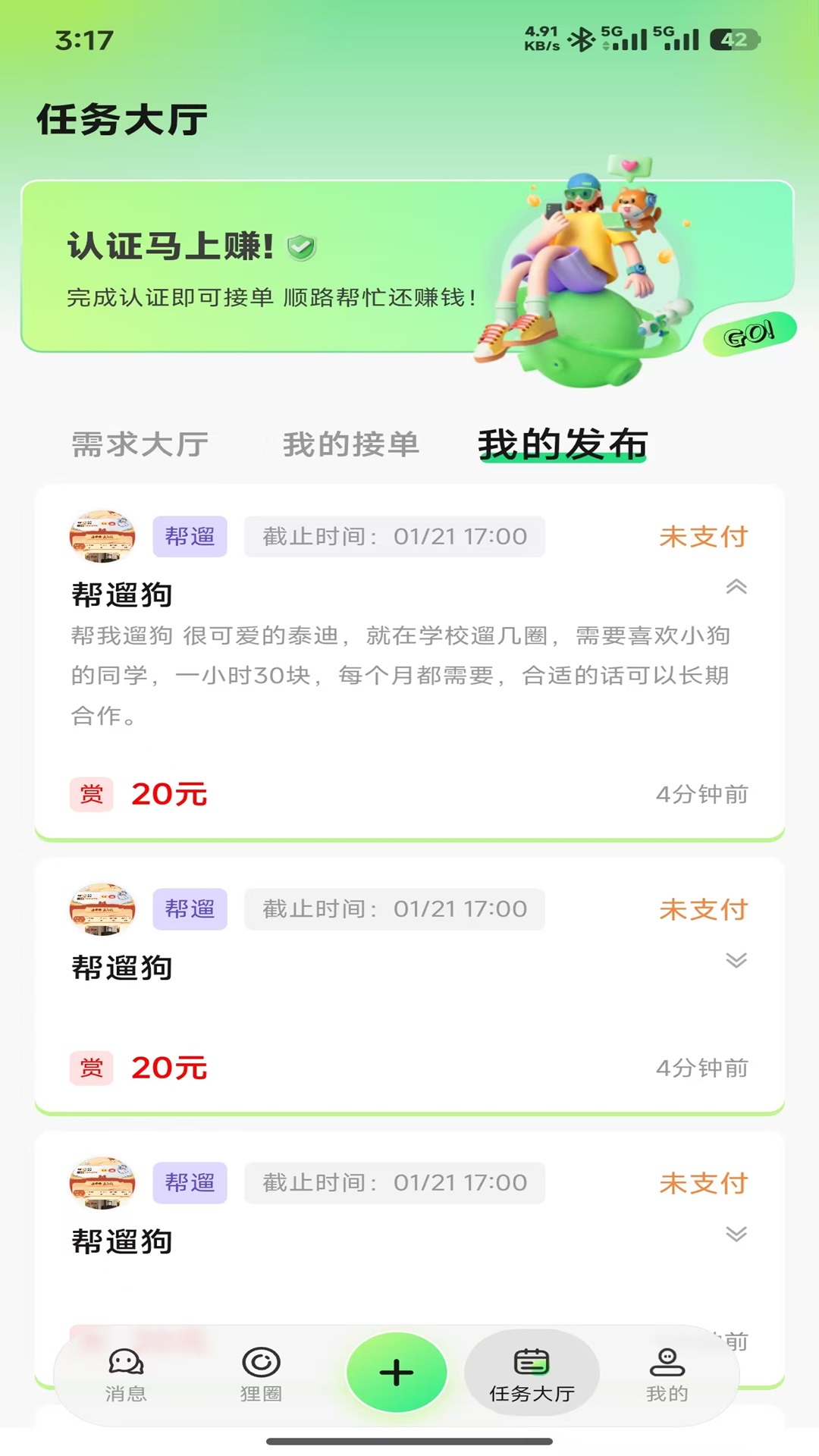Click the 帮遛 tag on second task
The height and width of the screenshot is (1456, 819).
tap(190, 908)
